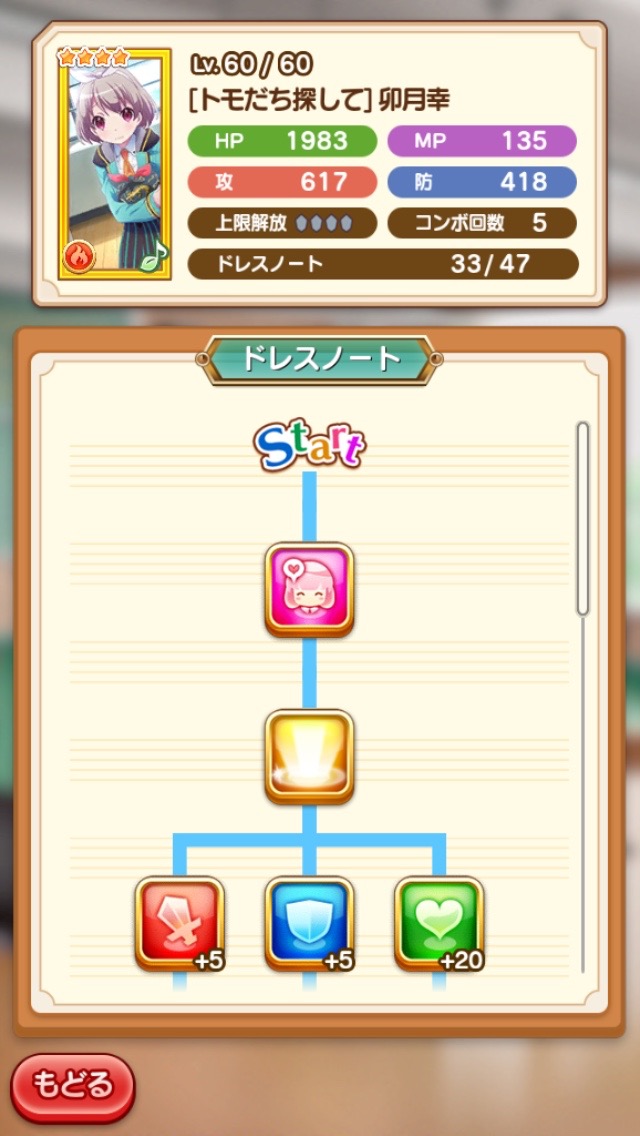Open the pink character face dress note node
The width and height of the screenshot is (640, 1136).
[309, 589]
